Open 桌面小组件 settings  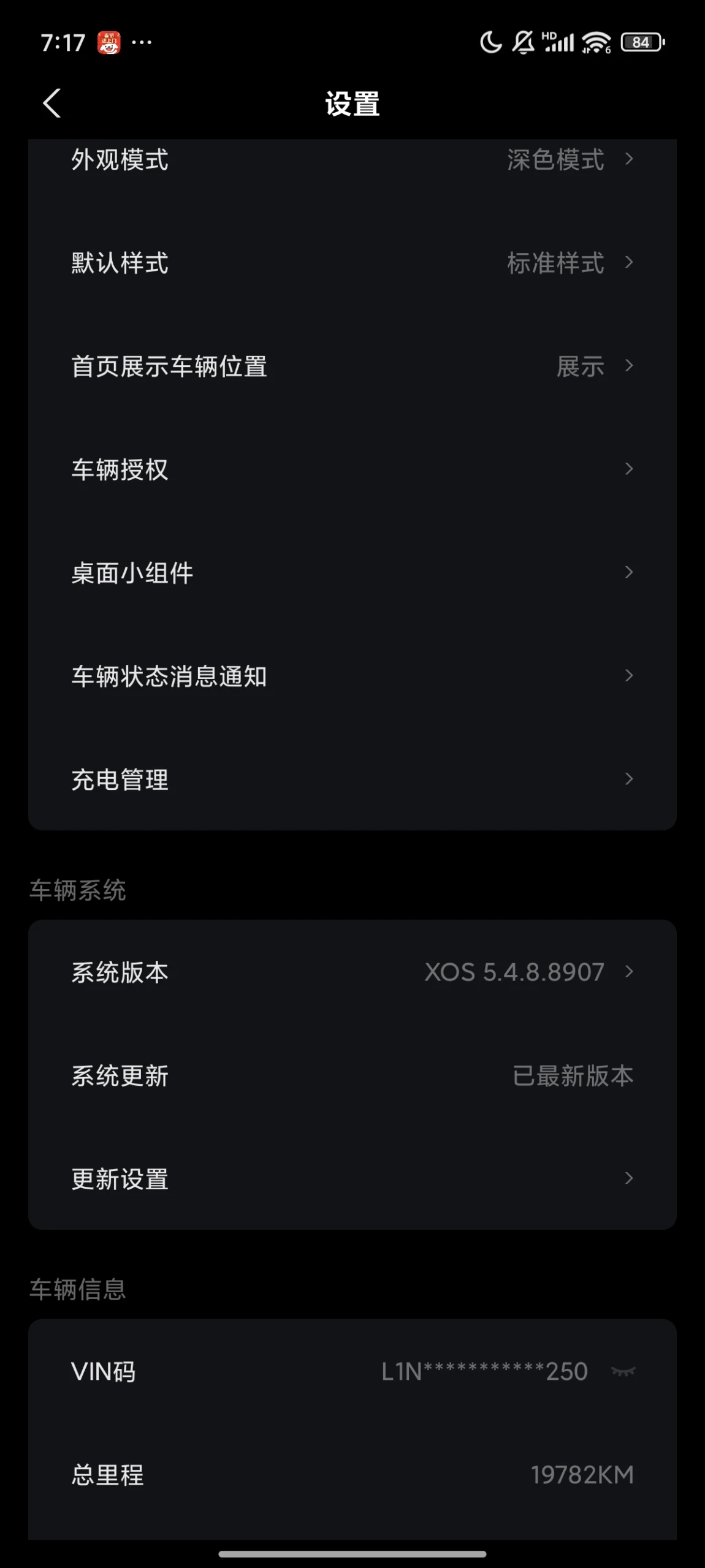352,573
